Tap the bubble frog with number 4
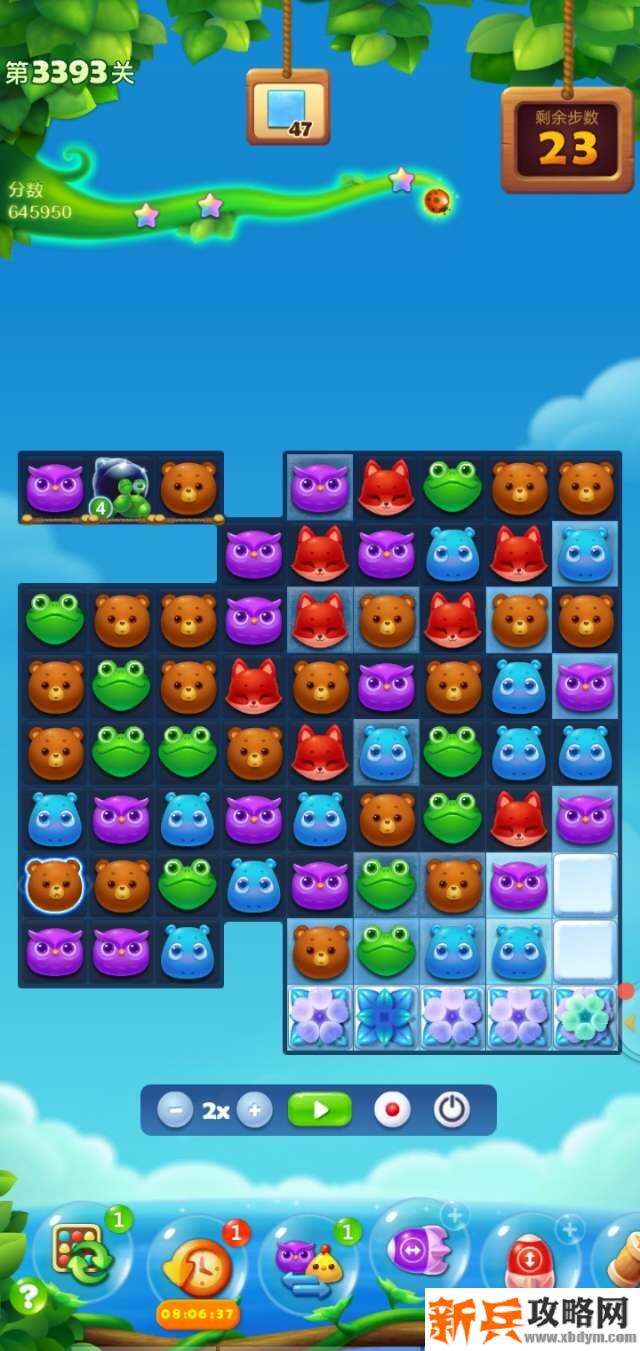The height and width of the screenshot is (1351, 640). tap(121, 488)
